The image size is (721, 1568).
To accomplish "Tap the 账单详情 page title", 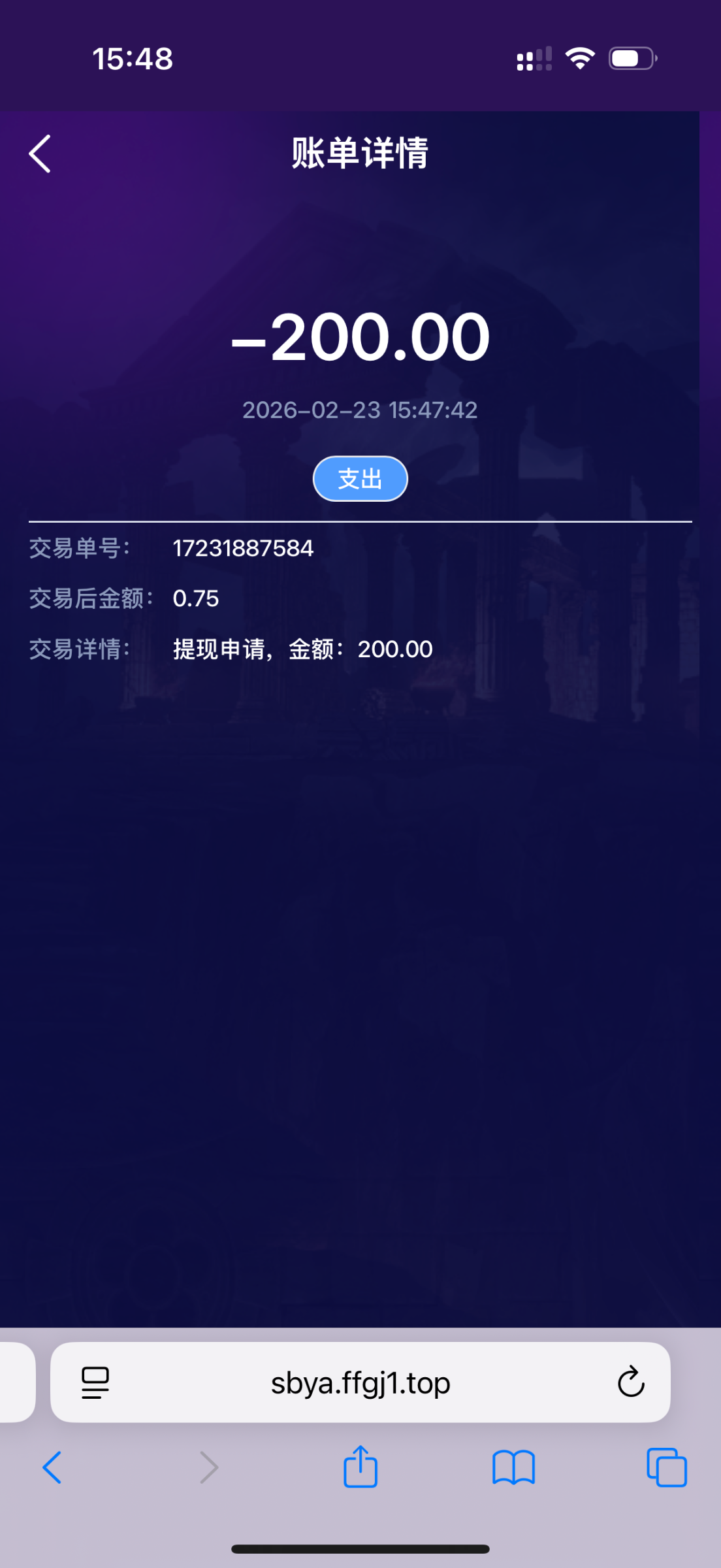I will pos(360,153).
